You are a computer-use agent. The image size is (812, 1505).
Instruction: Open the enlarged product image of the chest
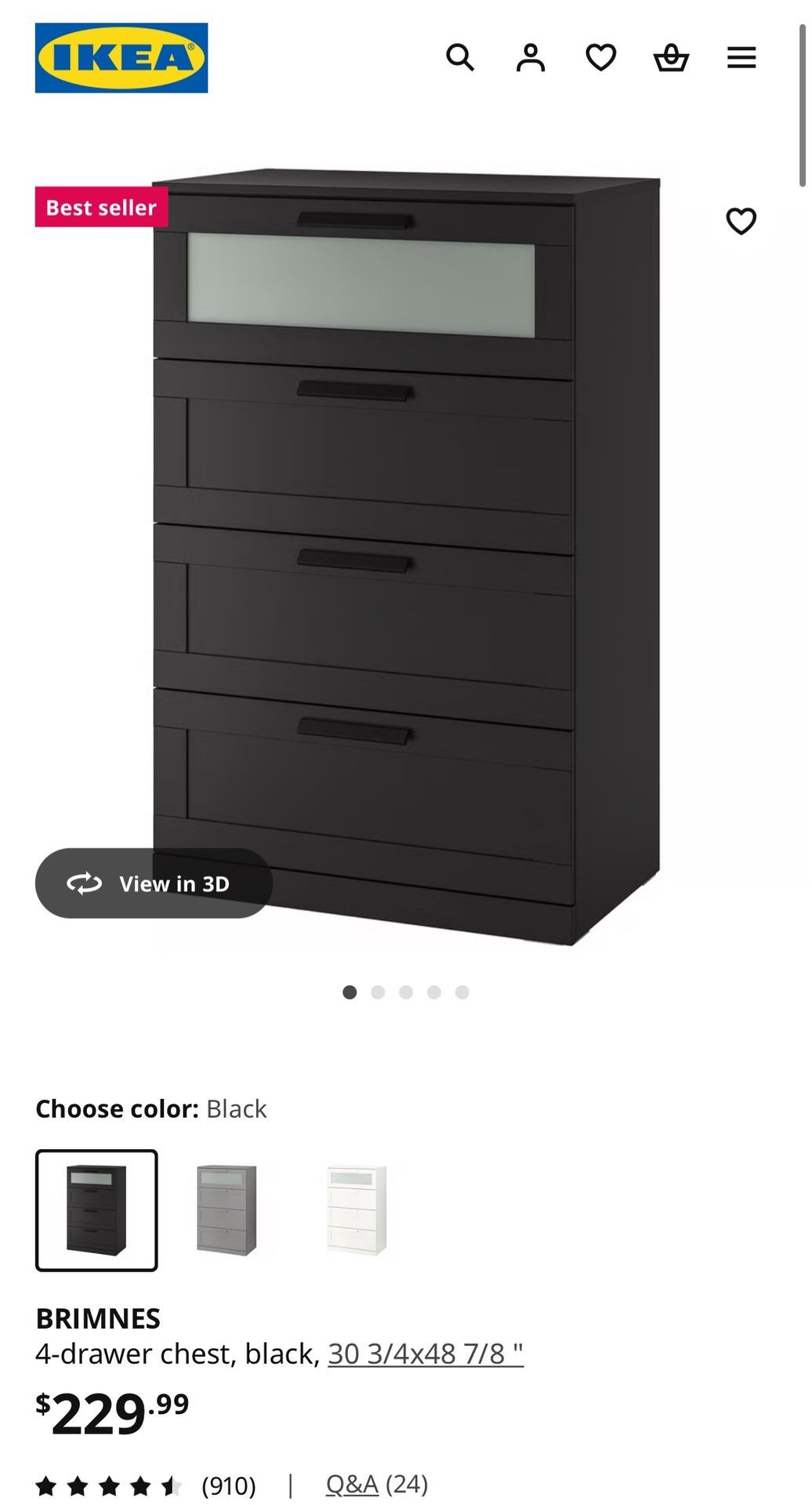[406, 549]
